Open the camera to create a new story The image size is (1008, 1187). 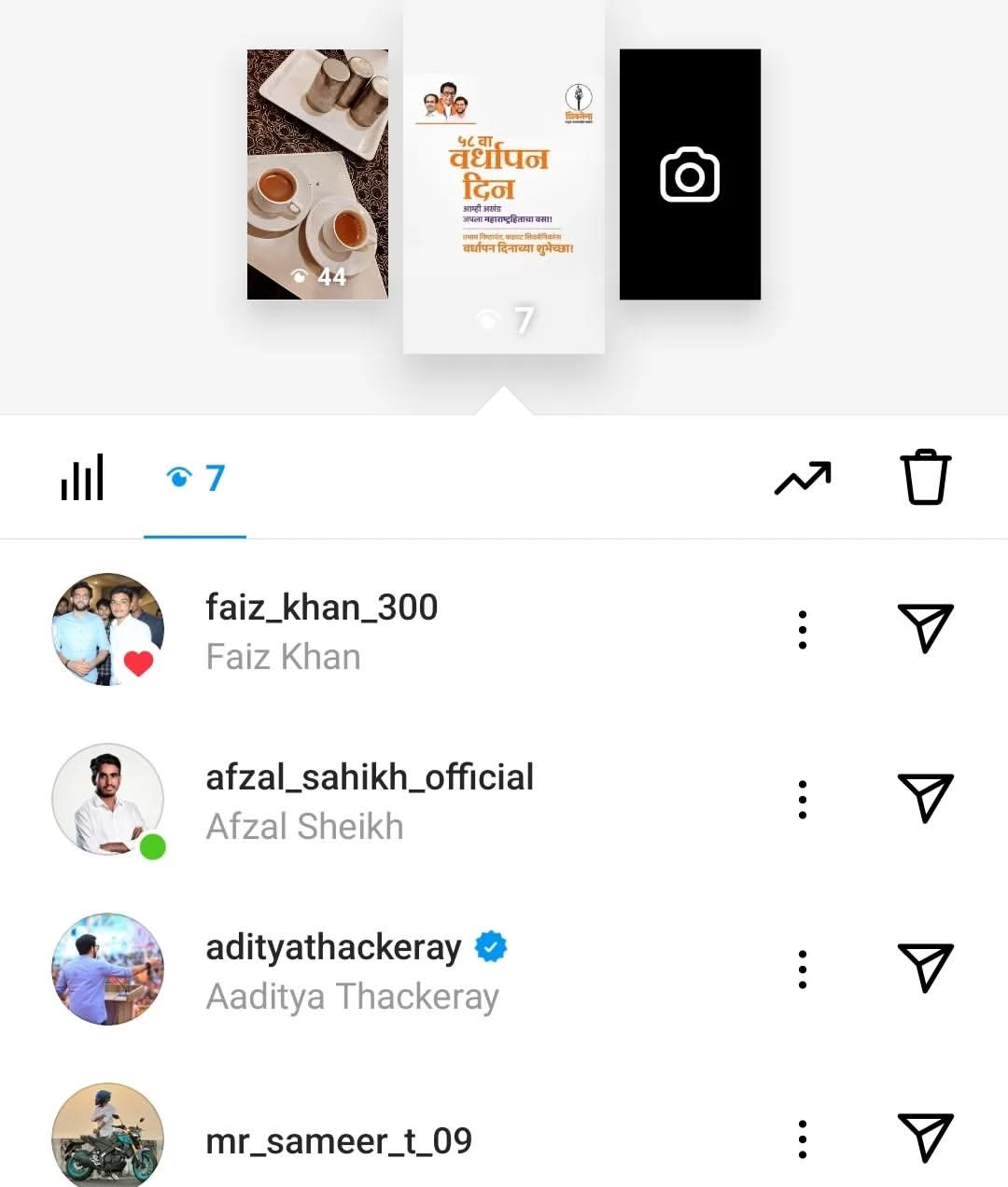689,174
